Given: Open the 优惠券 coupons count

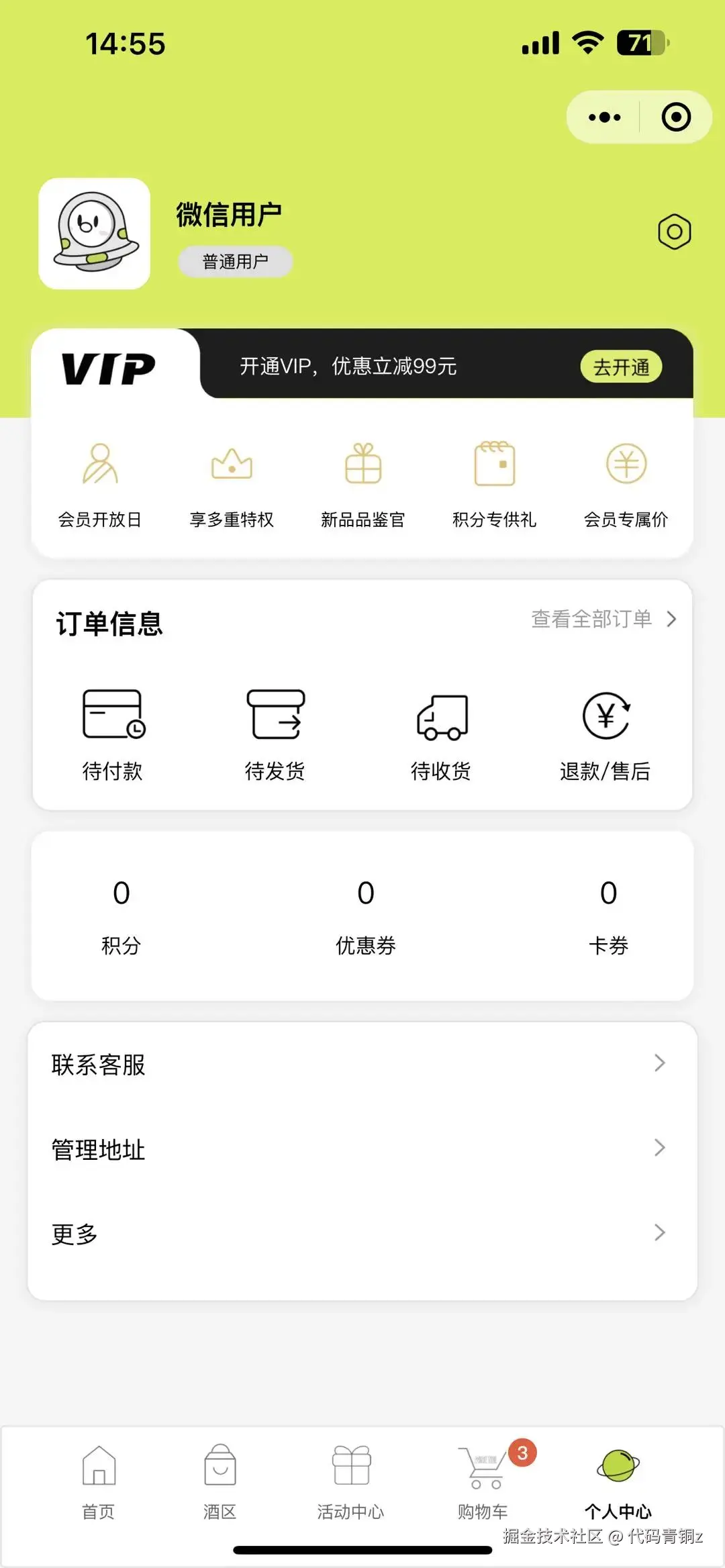Looking at the screenshot, I should (366, 916).
